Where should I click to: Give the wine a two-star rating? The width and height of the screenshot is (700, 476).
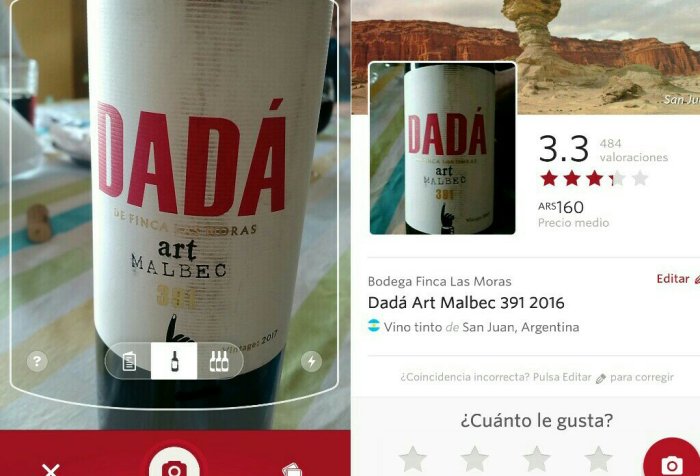point(474,459)
